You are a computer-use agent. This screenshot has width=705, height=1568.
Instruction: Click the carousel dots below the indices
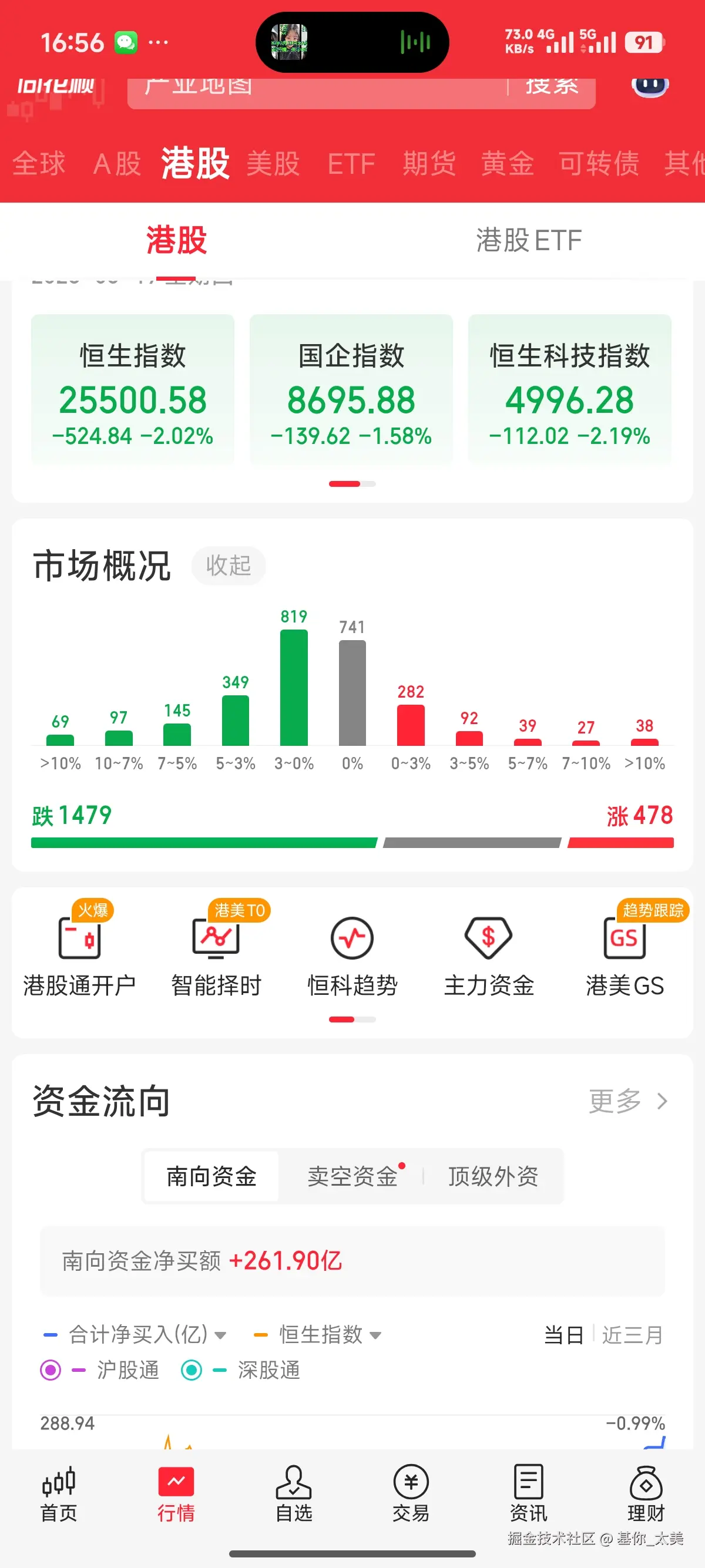352,483
